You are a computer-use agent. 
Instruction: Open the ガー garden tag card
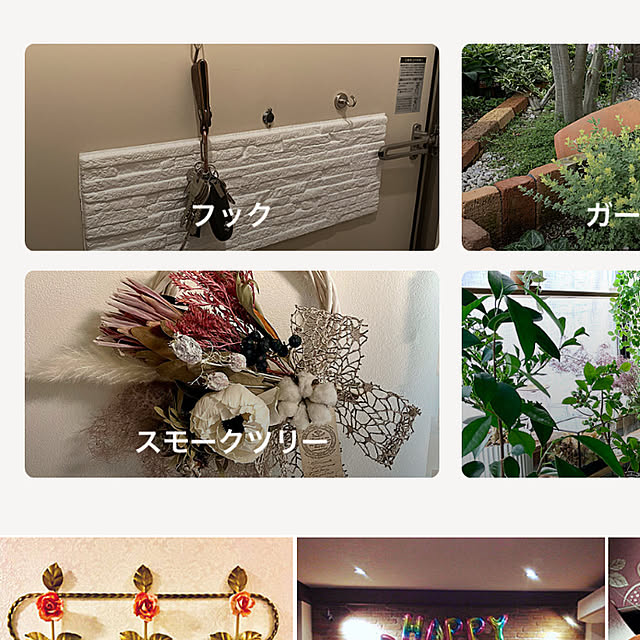click(x=551, y=147)
